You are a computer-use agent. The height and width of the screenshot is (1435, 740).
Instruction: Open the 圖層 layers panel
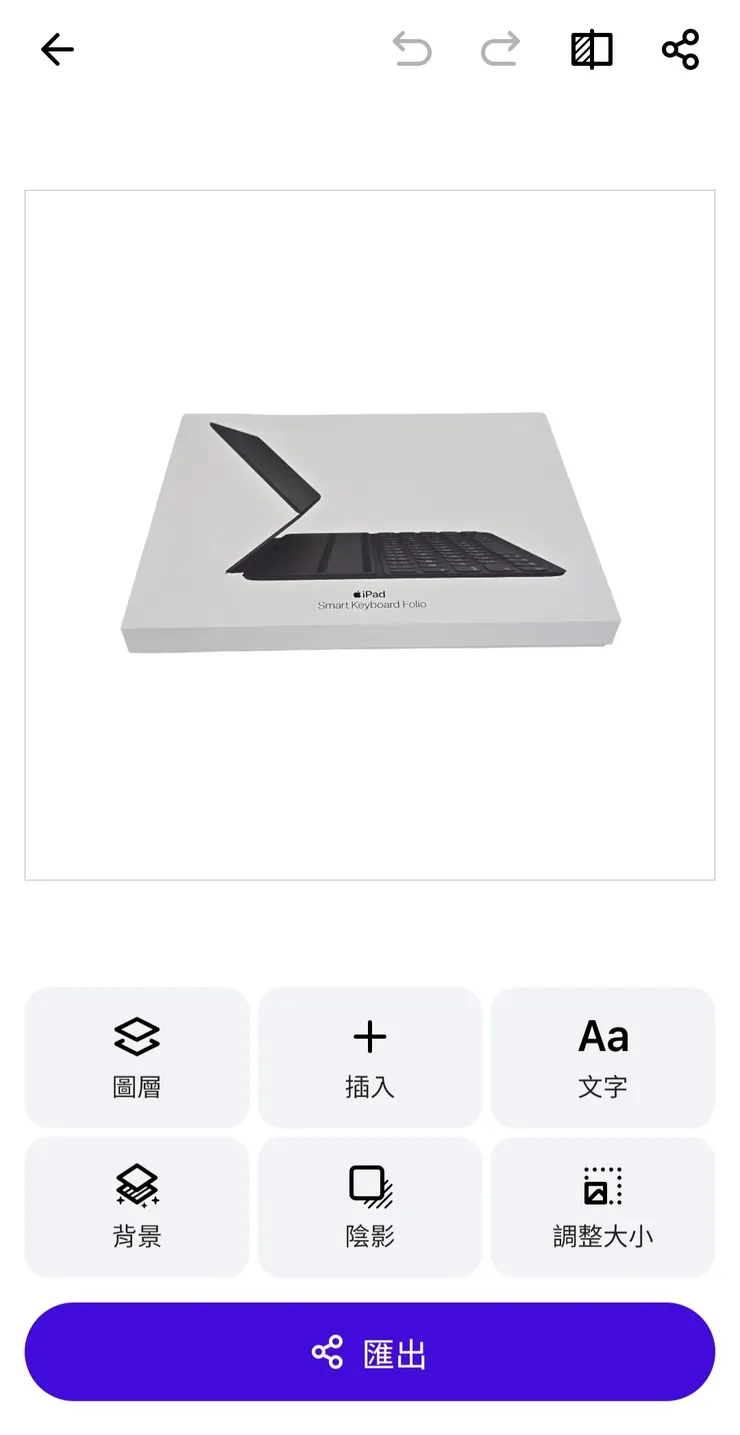coord(137,1057)
